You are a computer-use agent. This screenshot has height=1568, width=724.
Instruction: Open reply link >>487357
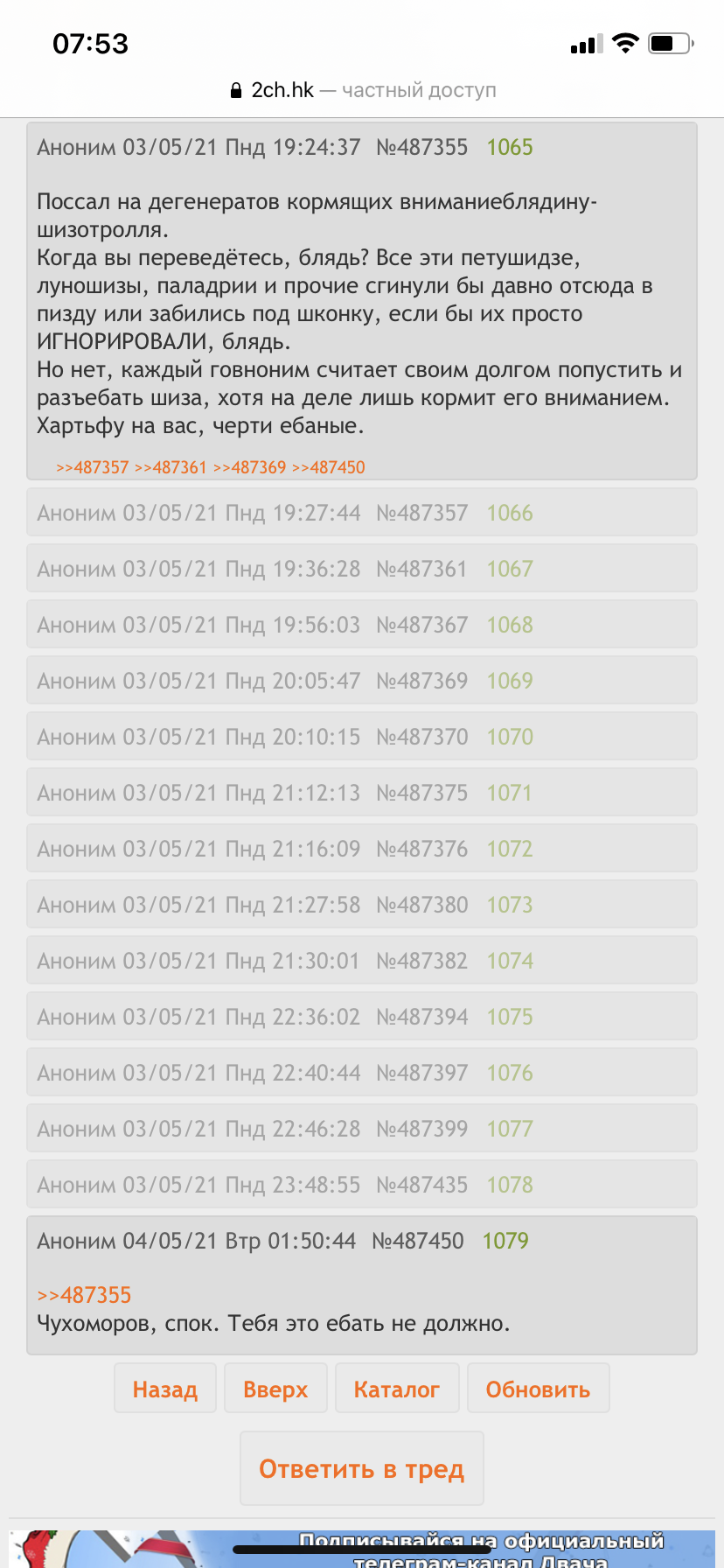tap(92, 467)
